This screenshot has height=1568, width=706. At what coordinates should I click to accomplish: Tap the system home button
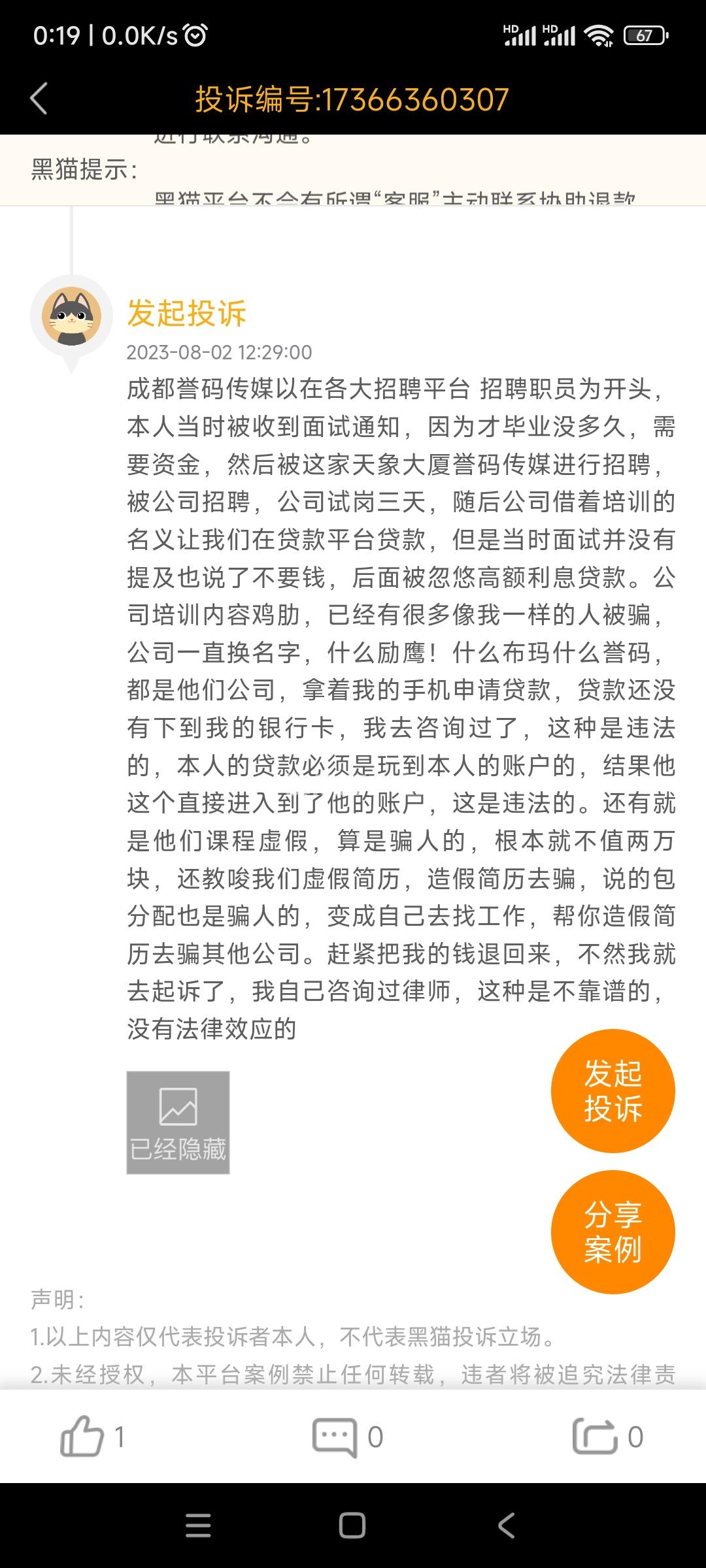pyautogui.click(x=352, y=1526)
